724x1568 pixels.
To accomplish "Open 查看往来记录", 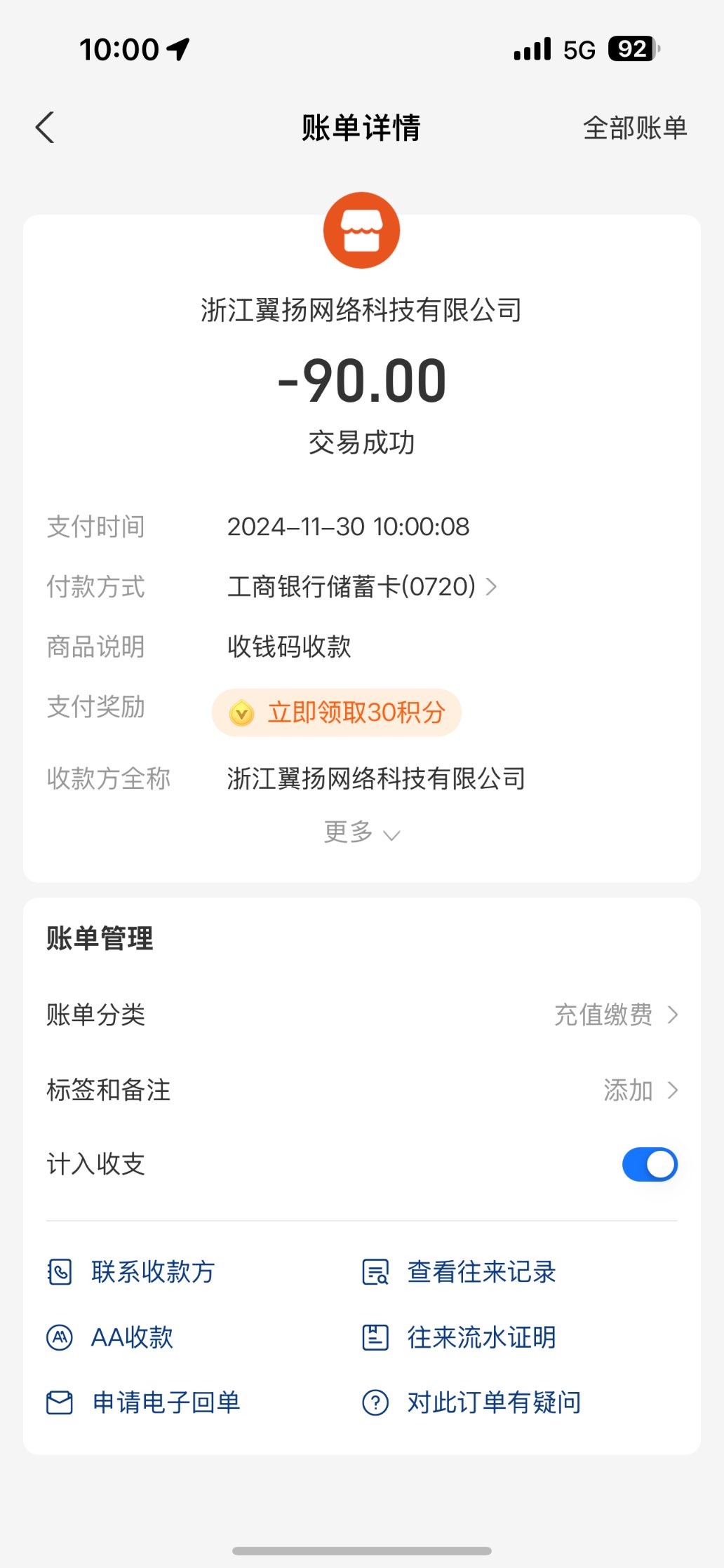I will (x=460, y=1271).
